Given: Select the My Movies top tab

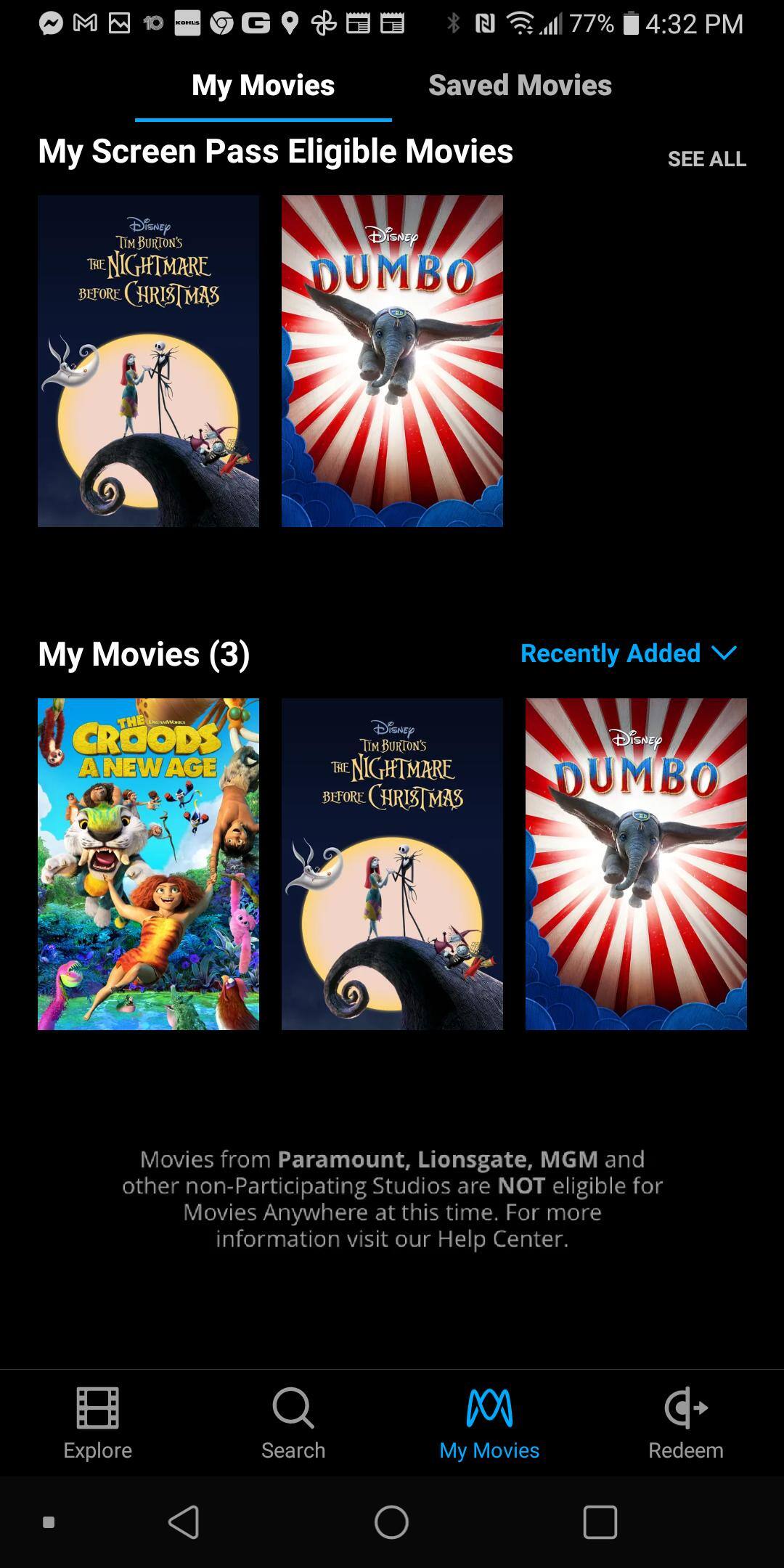Looking at the screenshot, I should click(x=263, y=86).
